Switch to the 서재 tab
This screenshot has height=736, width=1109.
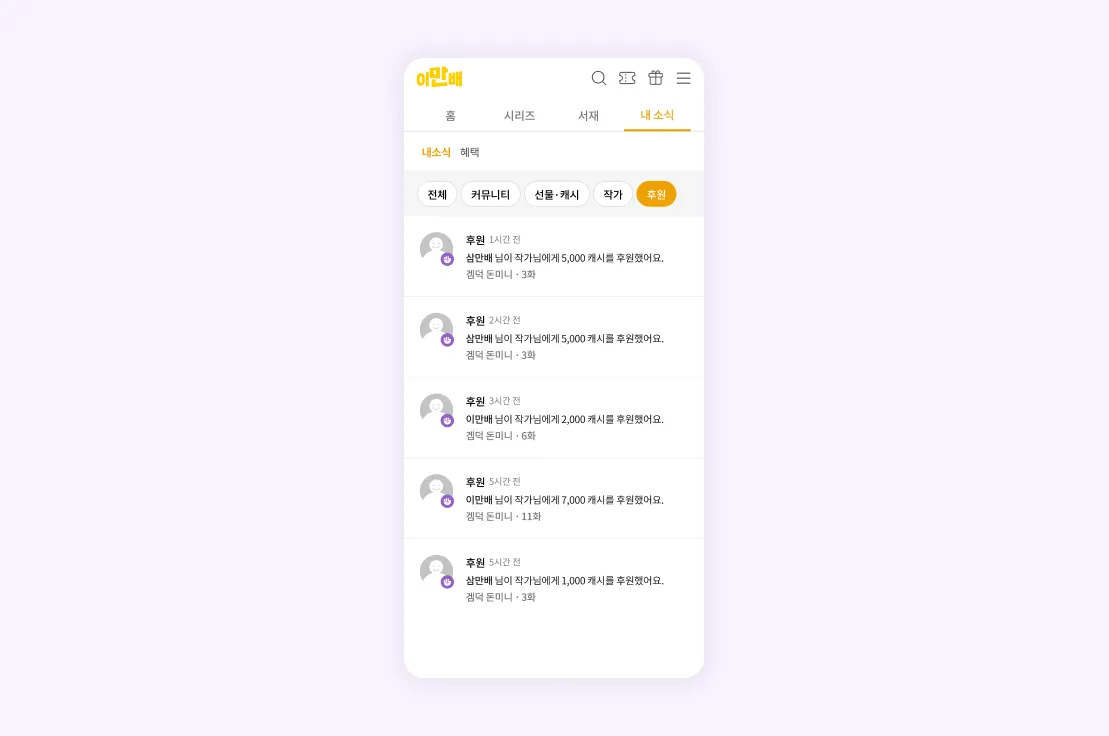coord(588,115)
